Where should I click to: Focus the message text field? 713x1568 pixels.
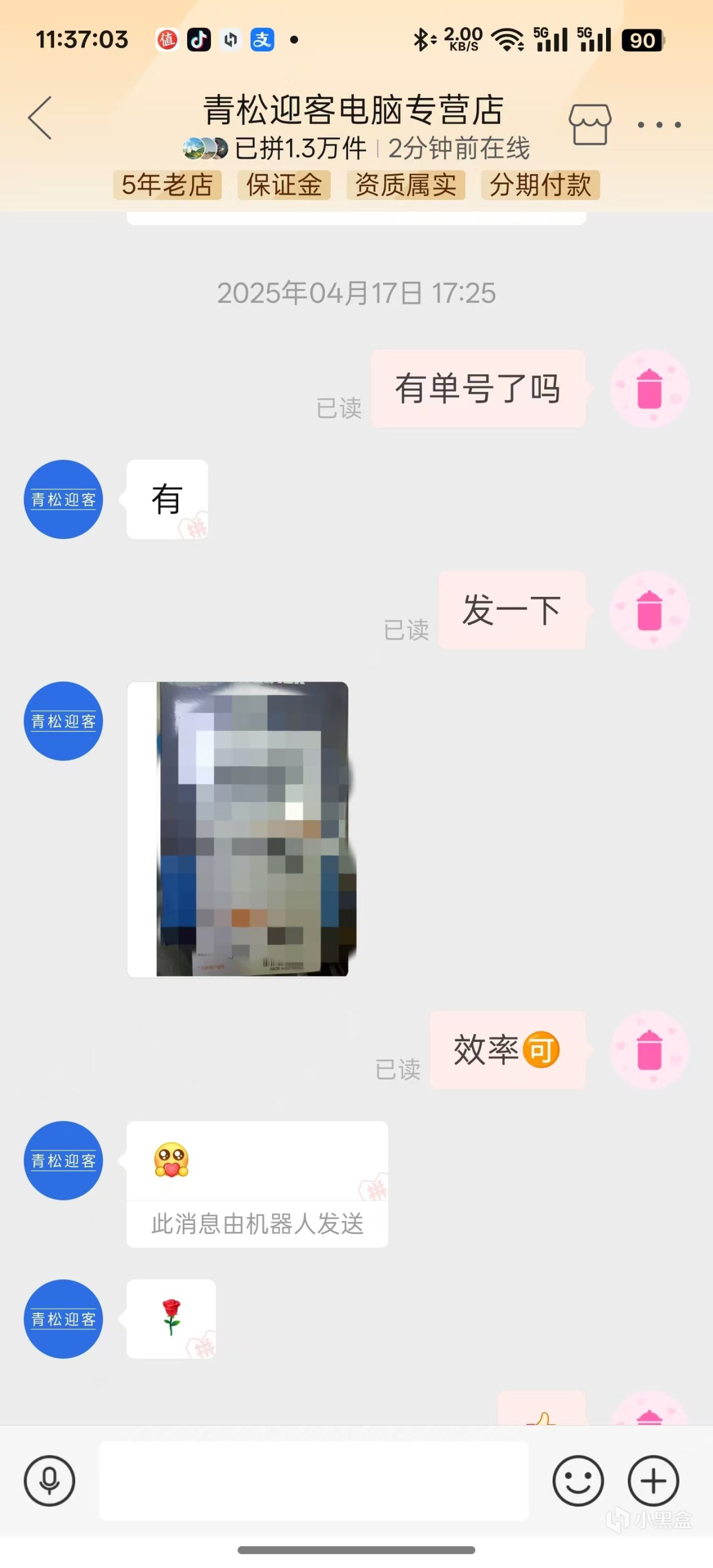coord(314,1481)
